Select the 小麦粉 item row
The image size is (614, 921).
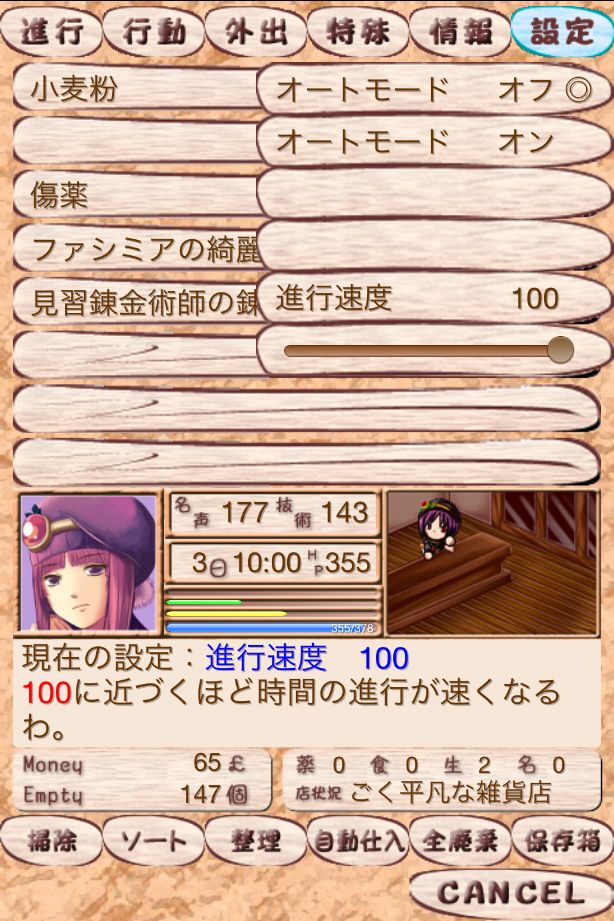(x=135, y=90)
